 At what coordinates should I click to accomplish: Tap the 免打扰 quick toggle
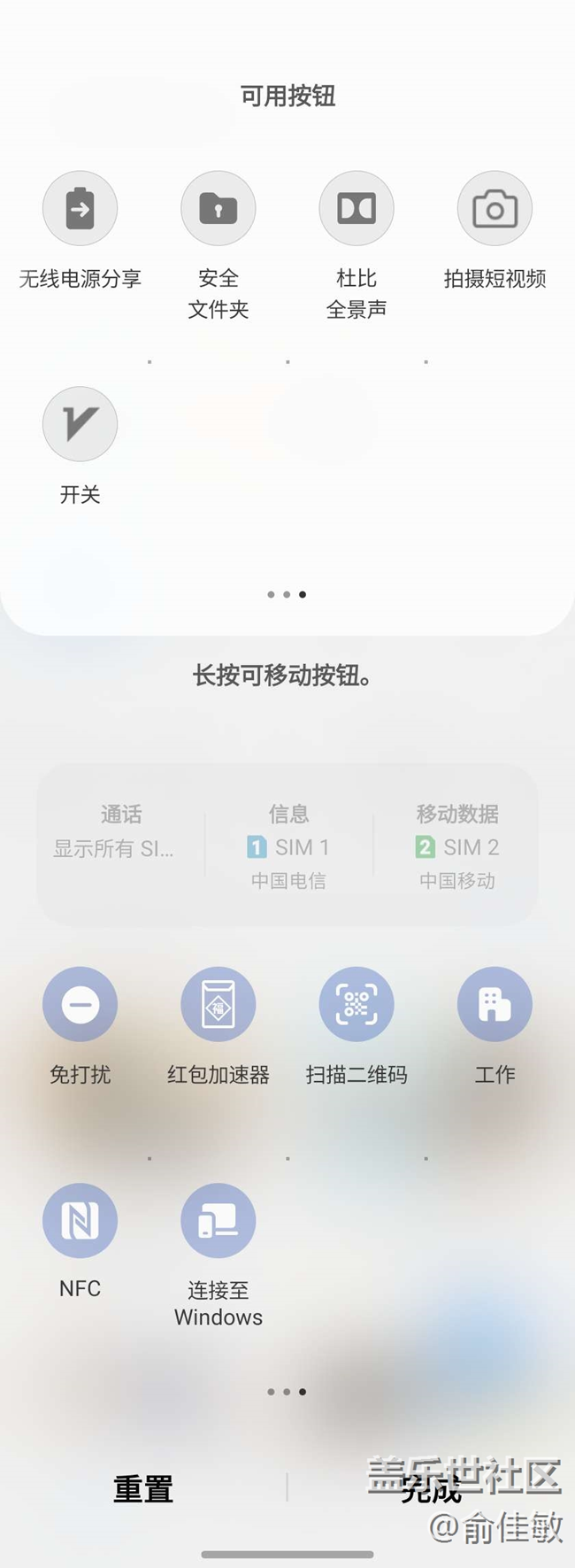pyautogui.click(x=80, y=1005)
